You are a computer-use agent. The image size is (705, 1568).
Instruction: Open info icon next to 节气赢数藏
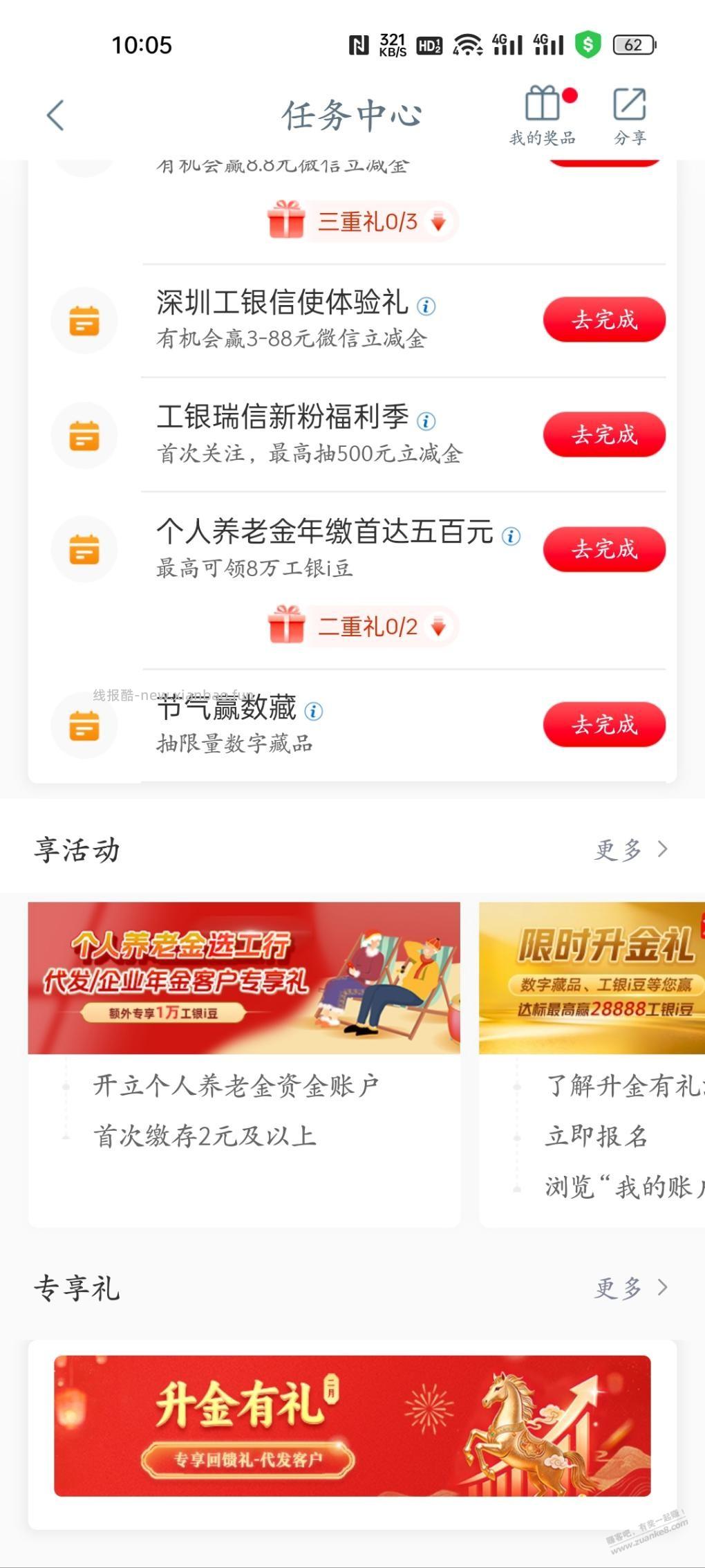(x=313, y=711)
